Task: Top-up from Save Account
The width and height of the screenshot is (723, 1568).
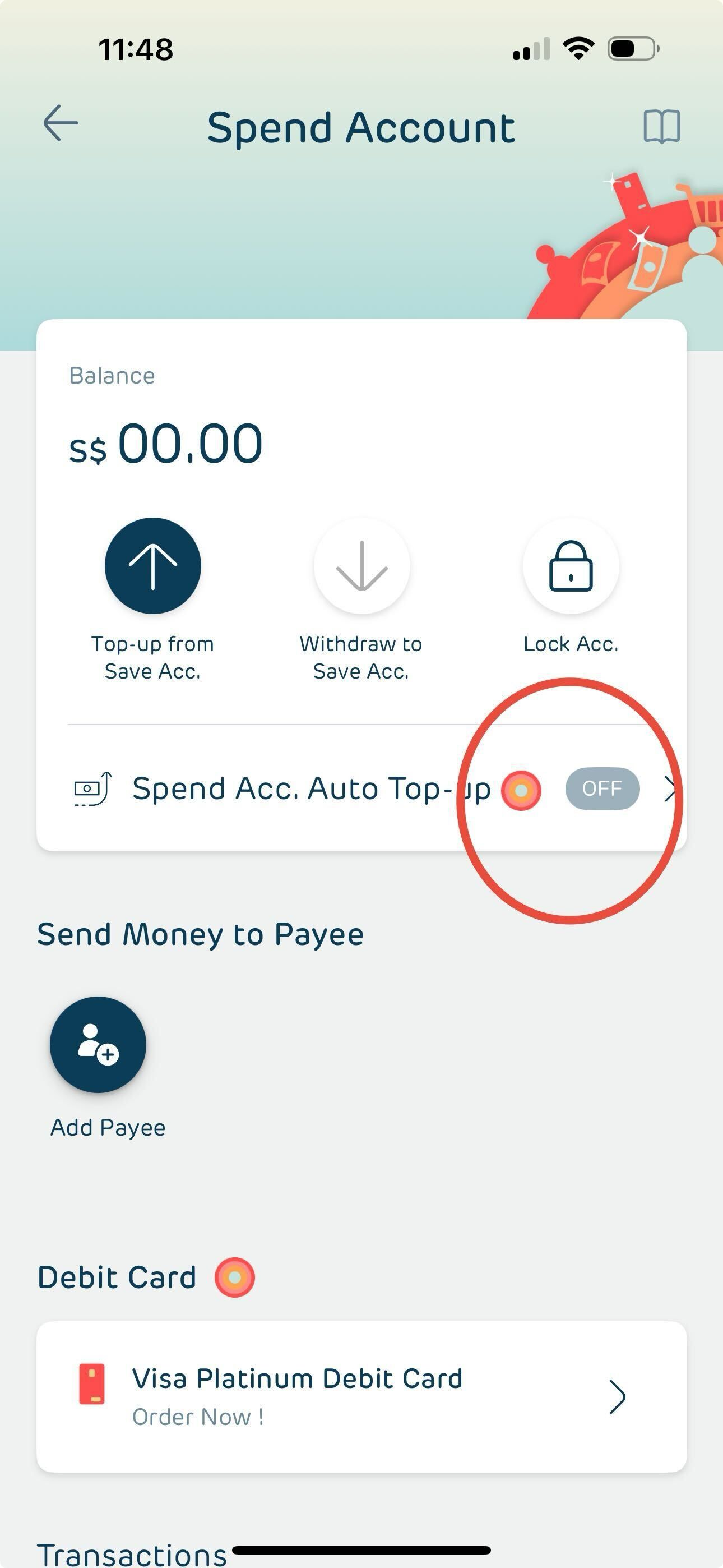Action: click(x=153, y=565)
